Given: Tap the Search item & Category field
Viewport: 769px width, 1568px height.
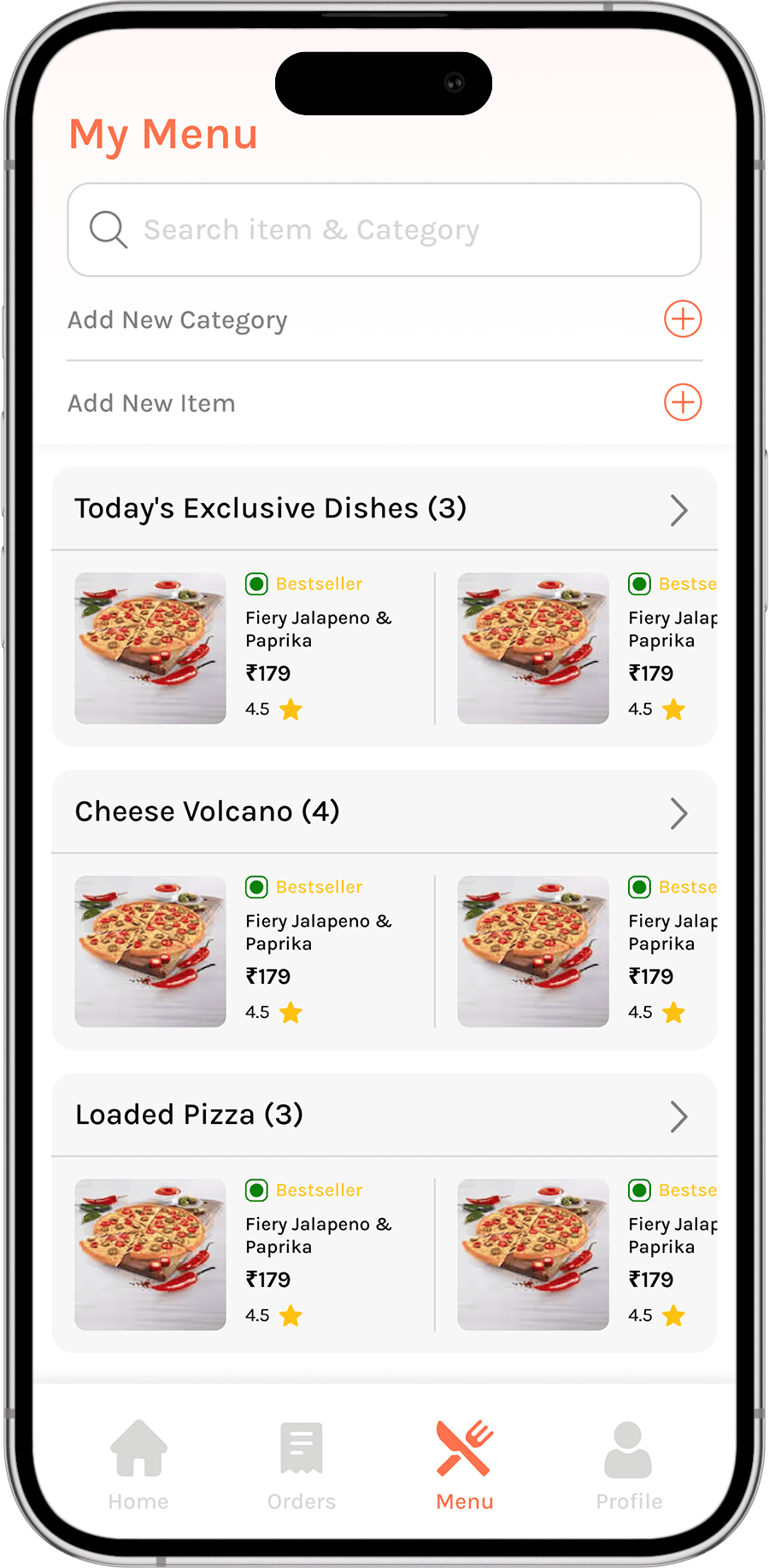Looking at the screenshot, I should [x=384, y=230].
